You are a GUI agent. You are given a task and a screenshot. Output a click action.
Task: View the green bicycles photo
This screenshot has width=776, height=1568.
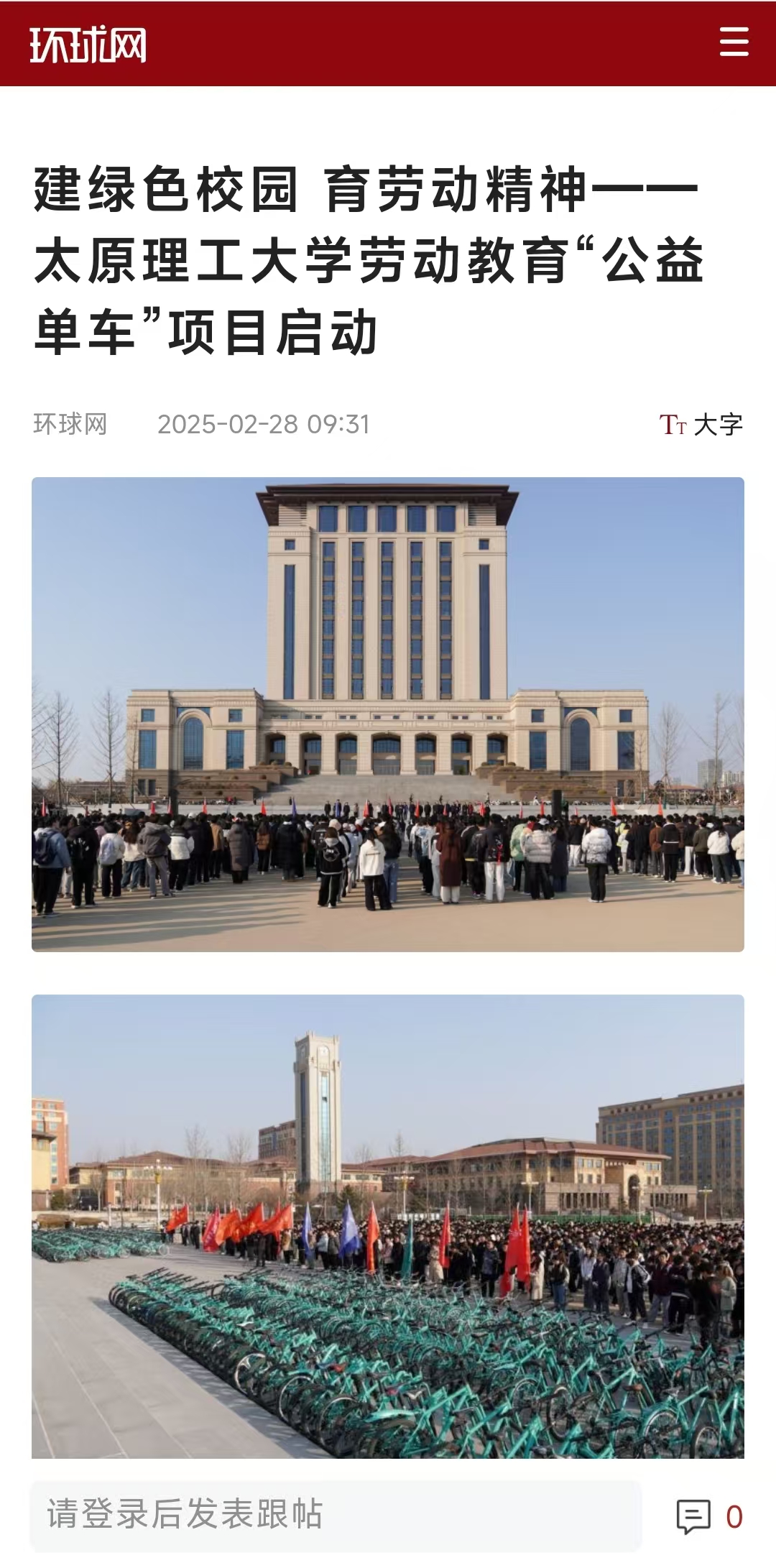(x=388, y=1226)
